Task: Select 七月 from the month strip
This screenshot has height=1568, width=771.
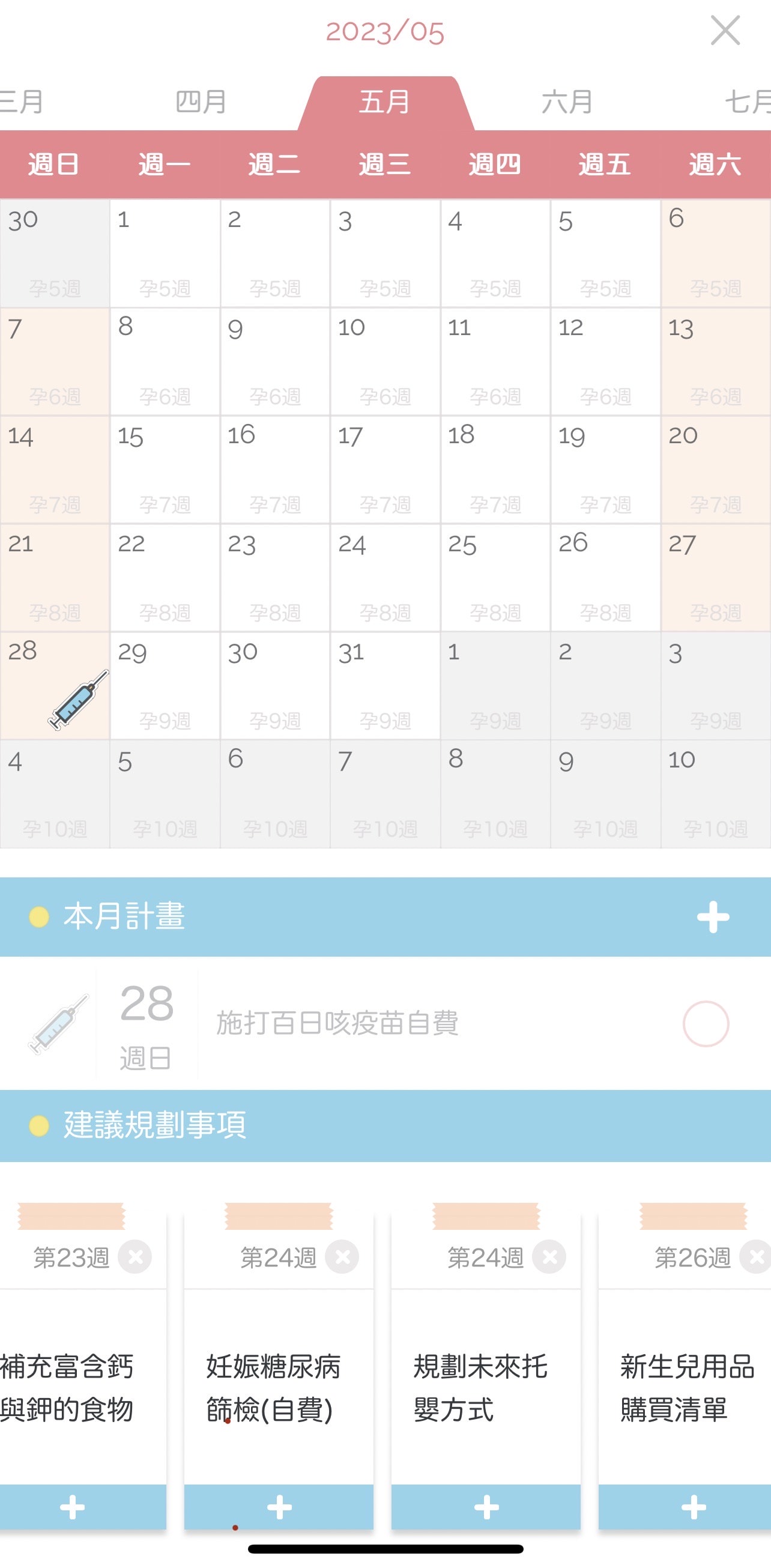Action: tap(749, 102)
